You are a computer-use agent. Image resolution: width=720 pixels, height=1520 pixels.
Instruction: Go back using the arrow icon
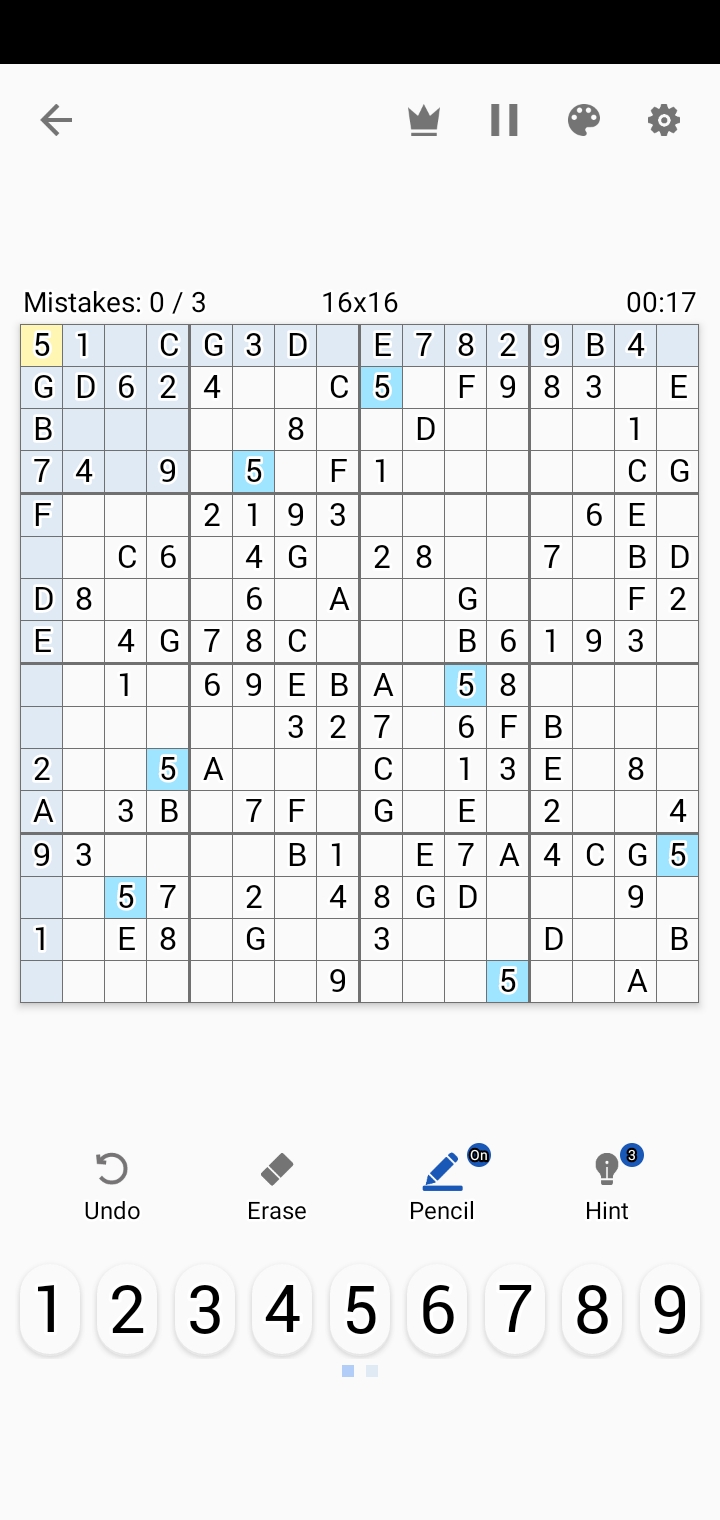(56, 120)
